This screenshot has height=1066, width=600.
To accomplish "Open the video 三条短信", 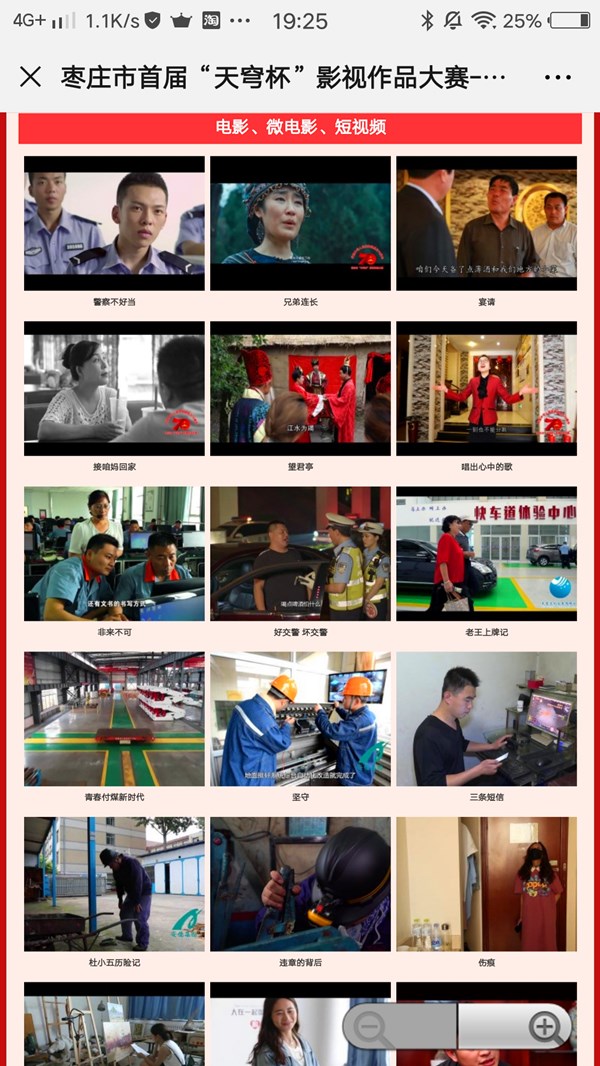I will pyautogui.click(x=486, y=718).
